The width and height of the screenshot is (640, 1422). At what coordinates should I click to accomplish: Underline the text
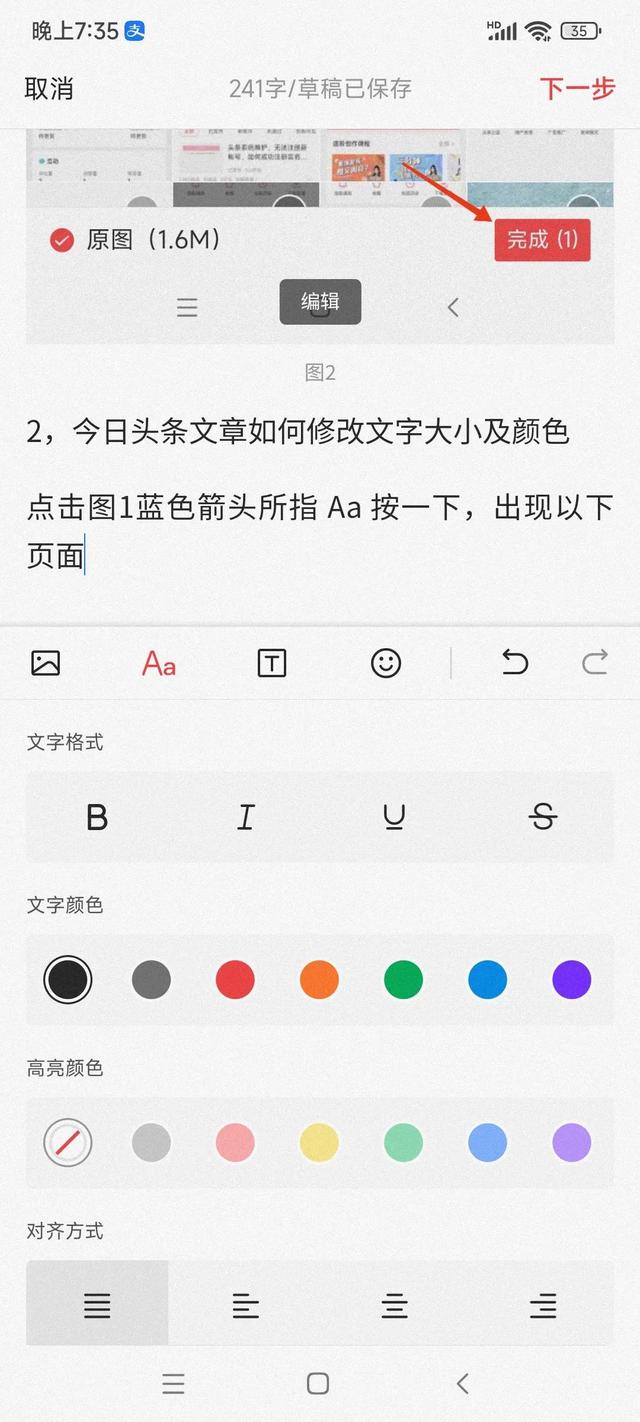pos(394,818)
